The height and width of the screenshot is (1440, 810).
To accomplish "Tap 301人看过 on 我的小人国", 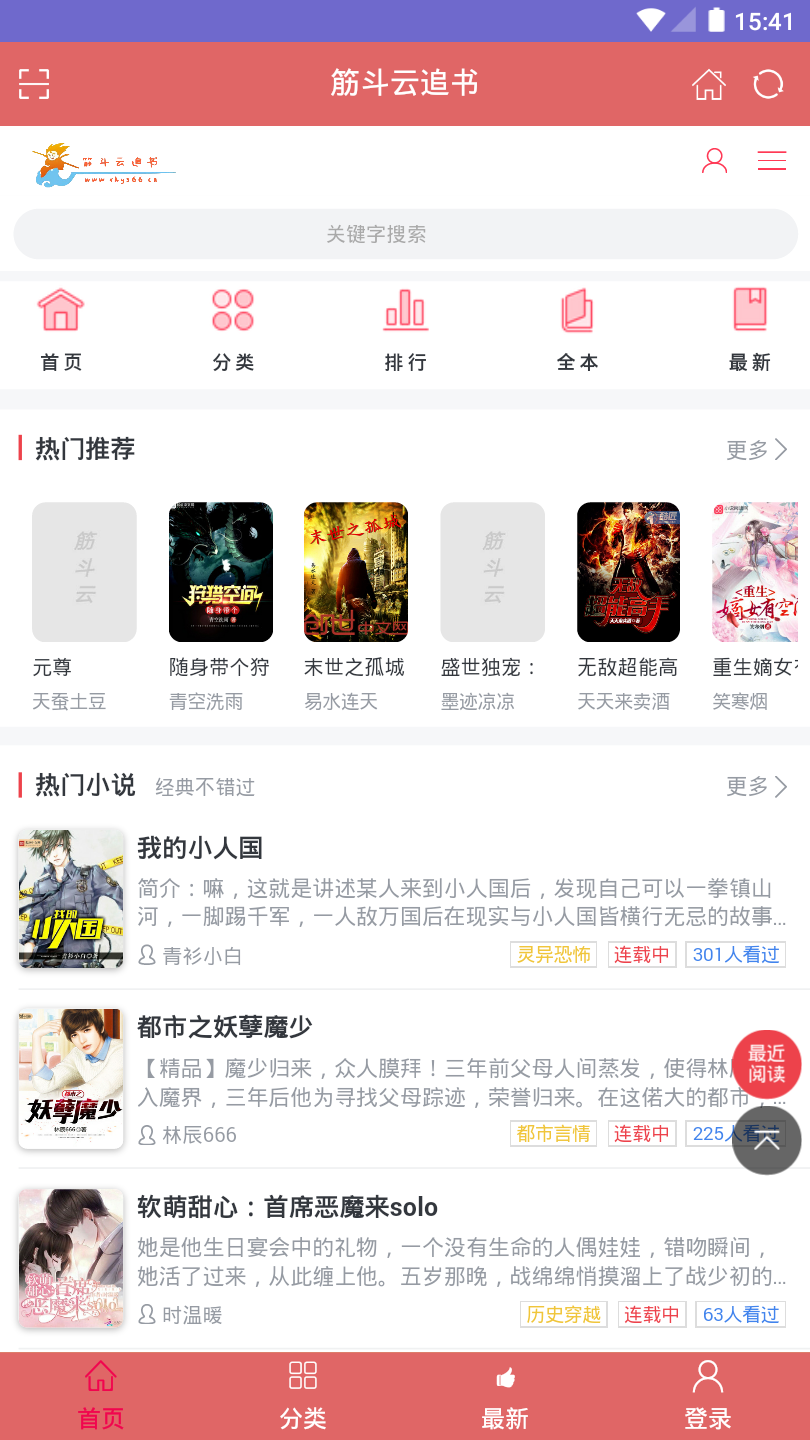I will click(x=735, y=954).
